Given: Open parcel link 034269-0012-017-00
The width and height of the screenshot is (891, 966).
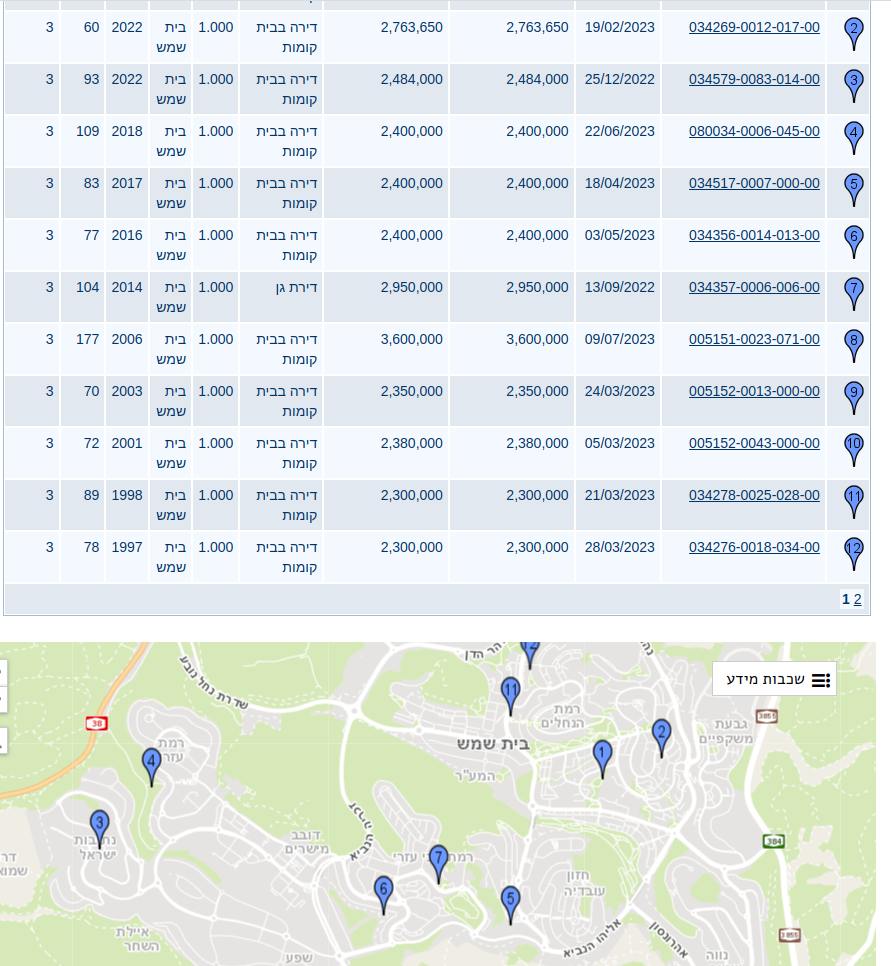Looking at the screenshot, I should [x=754, y=27].
